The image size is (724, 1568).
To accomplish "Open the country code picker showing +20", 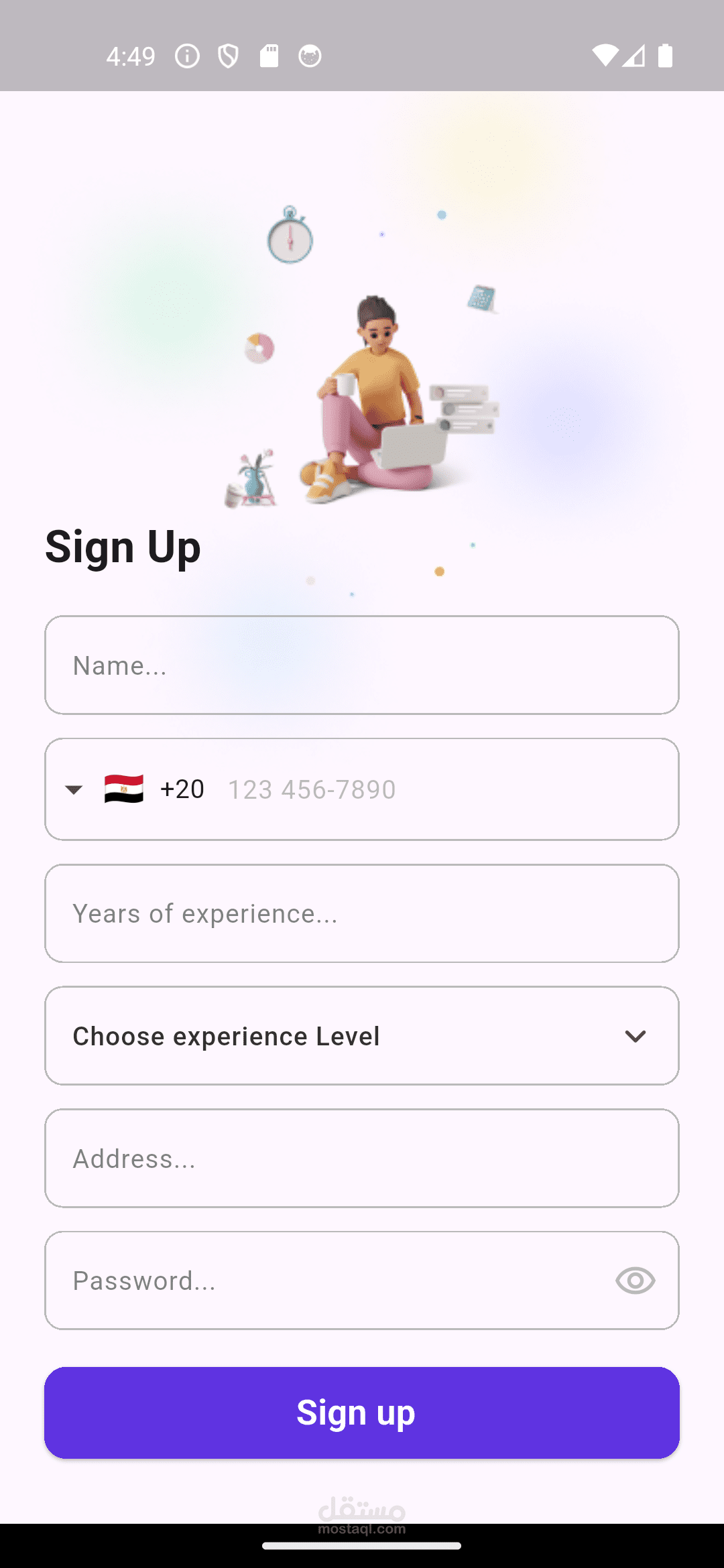I will click(x=134, y=789).
